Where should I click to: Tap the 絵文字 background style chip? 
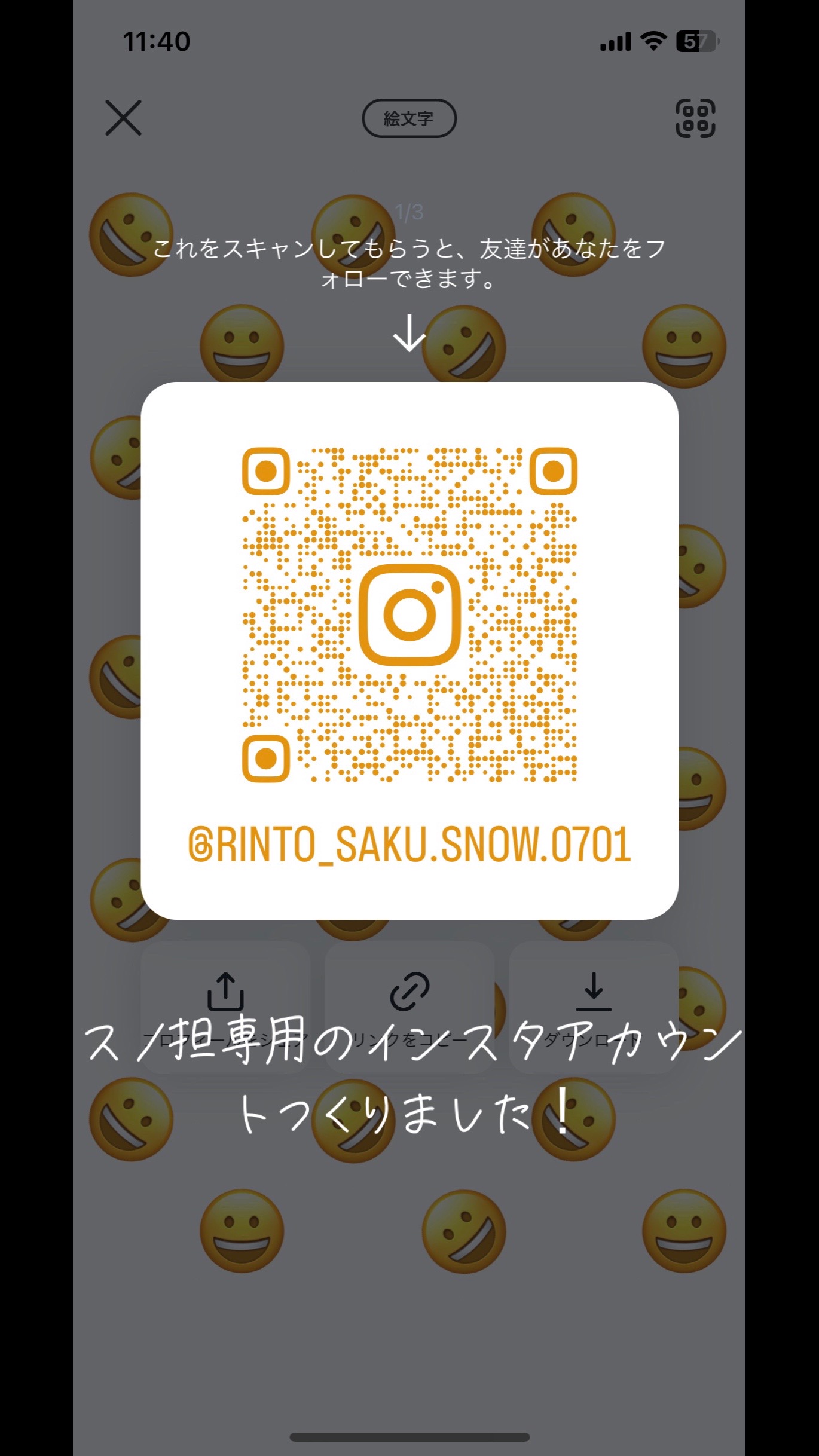pyautogui.click(x=409, y=118)
